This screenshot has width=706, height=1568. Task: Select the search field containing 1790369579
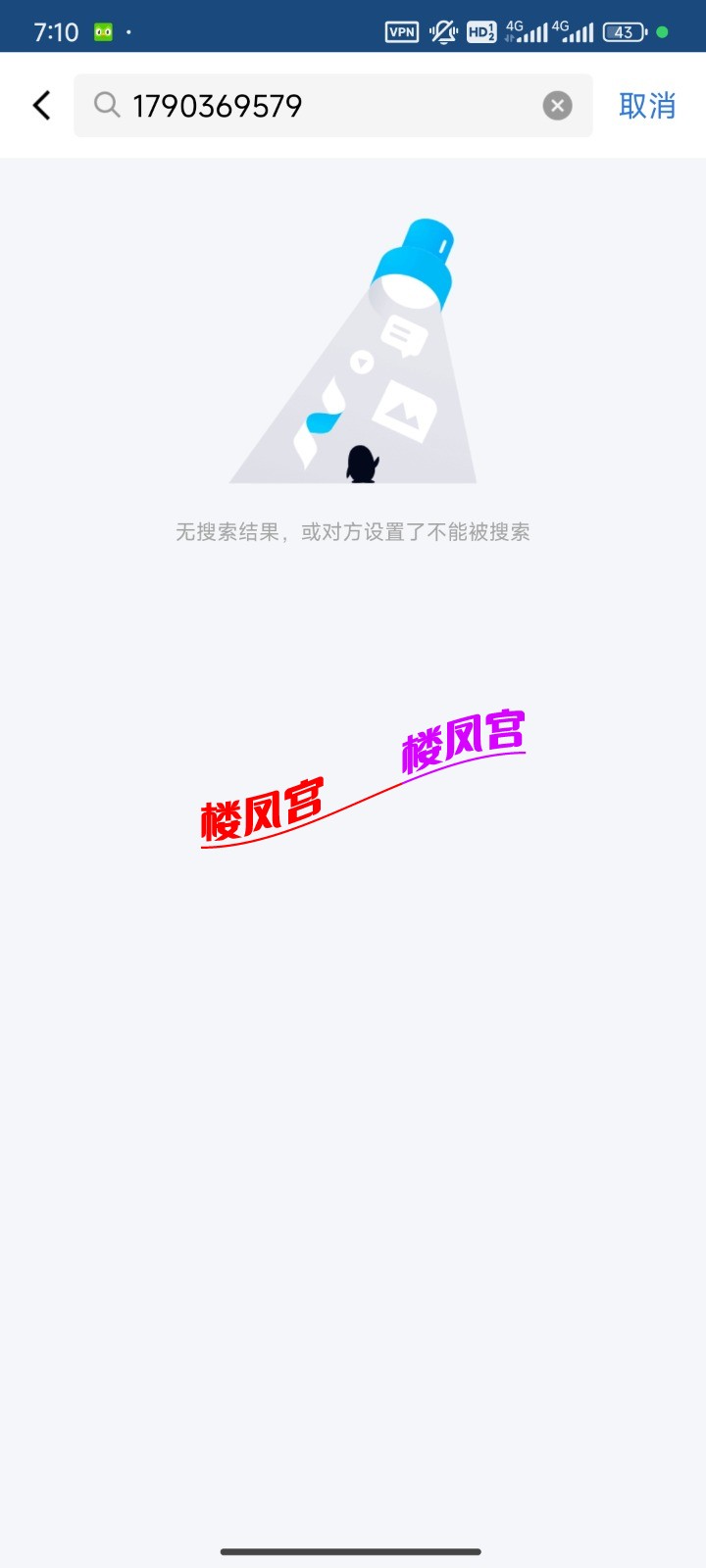click(x=294, y=105)
